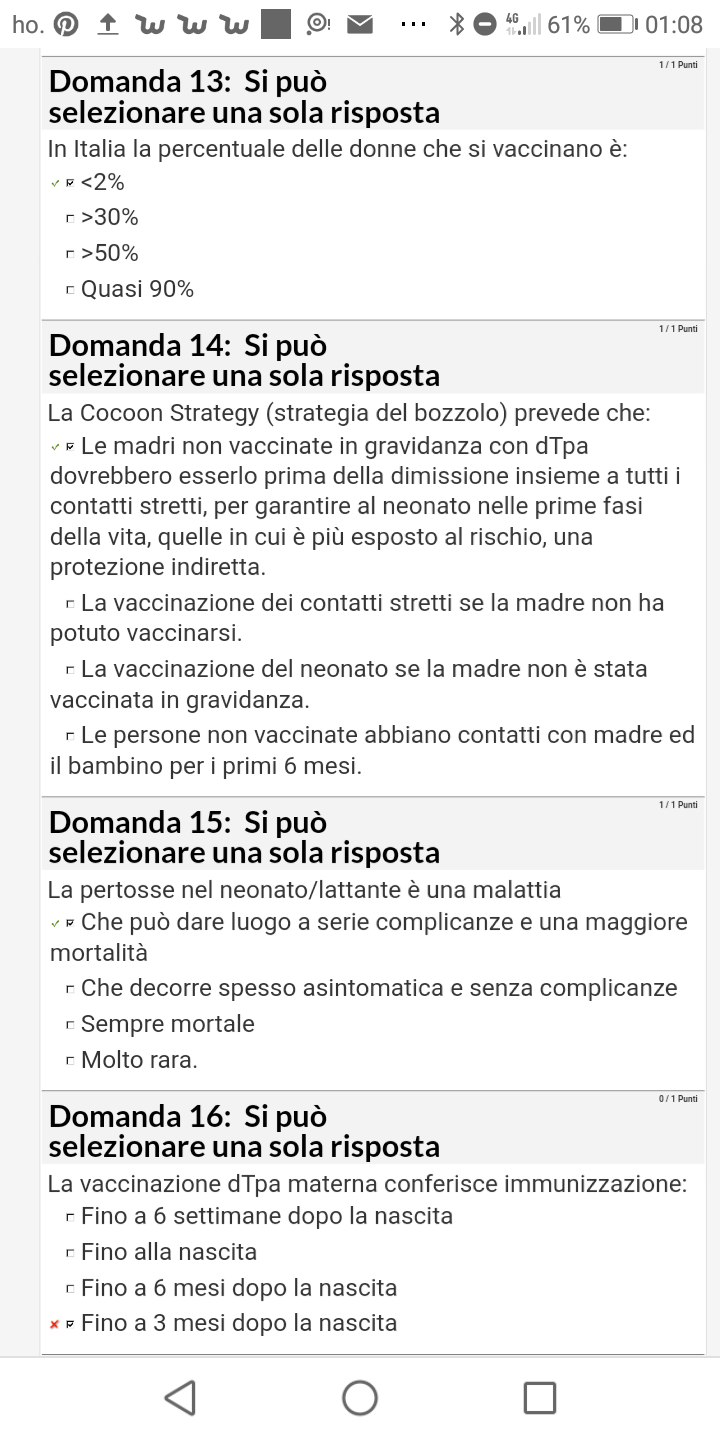Viewport: 720px width, 1440px height.
Task: Select the >30% checkbox in Domanda 13
Action: (x=70, y=218)
